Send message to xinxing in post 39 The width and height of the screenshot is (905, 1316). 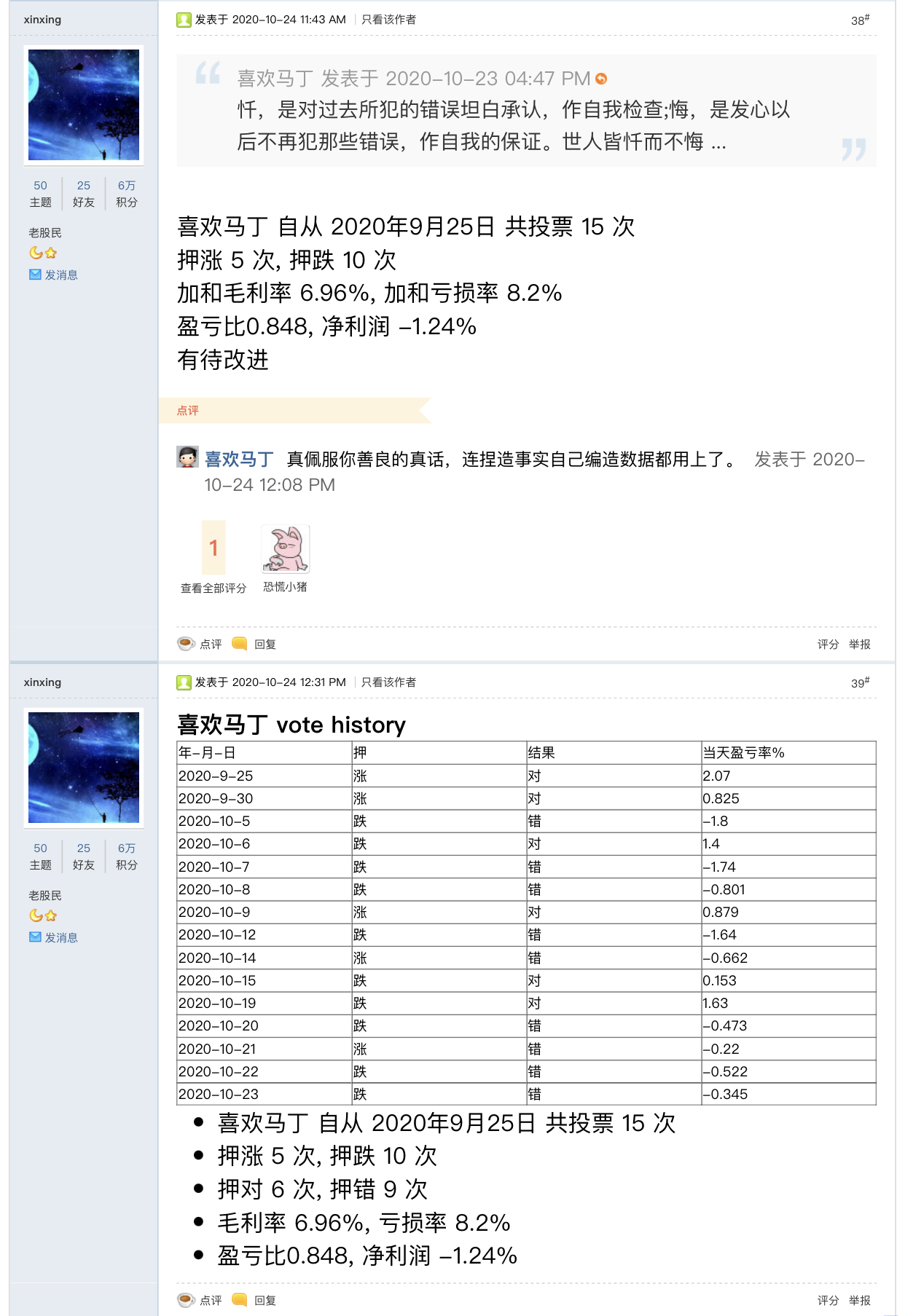[60, 937]
